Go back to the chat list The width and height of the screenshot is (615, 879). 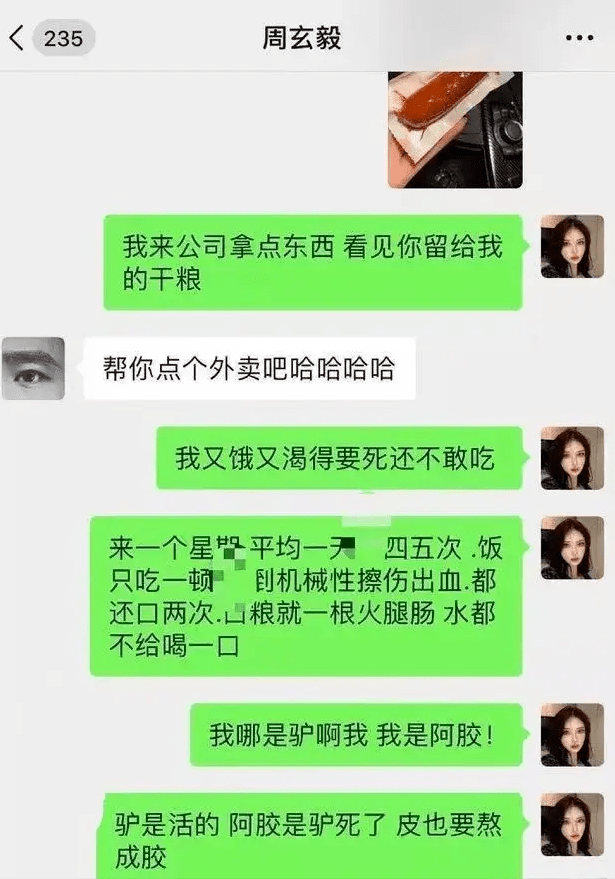click(17, 39)
